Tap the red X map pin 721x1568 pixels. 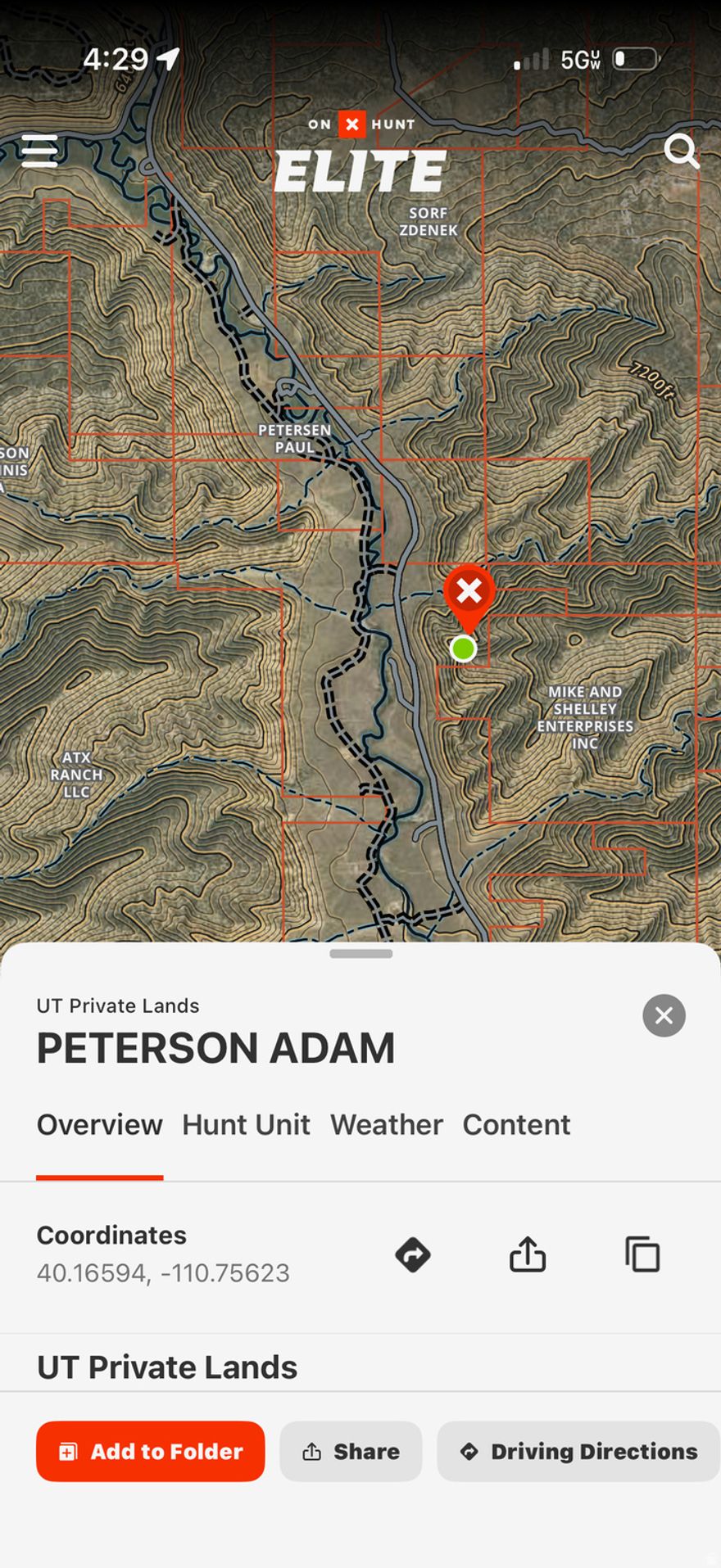coord(469,591)
